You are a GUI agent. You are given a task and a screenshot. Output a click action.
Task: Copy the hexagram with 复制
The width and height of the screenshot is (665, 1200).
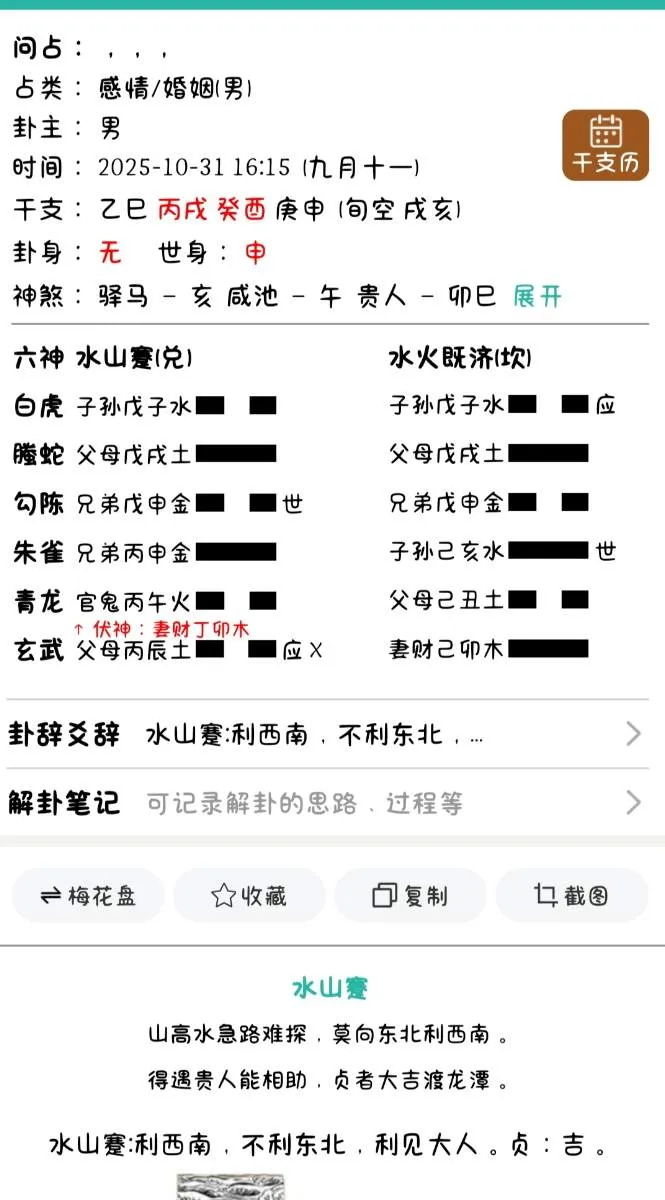(410, 896)
